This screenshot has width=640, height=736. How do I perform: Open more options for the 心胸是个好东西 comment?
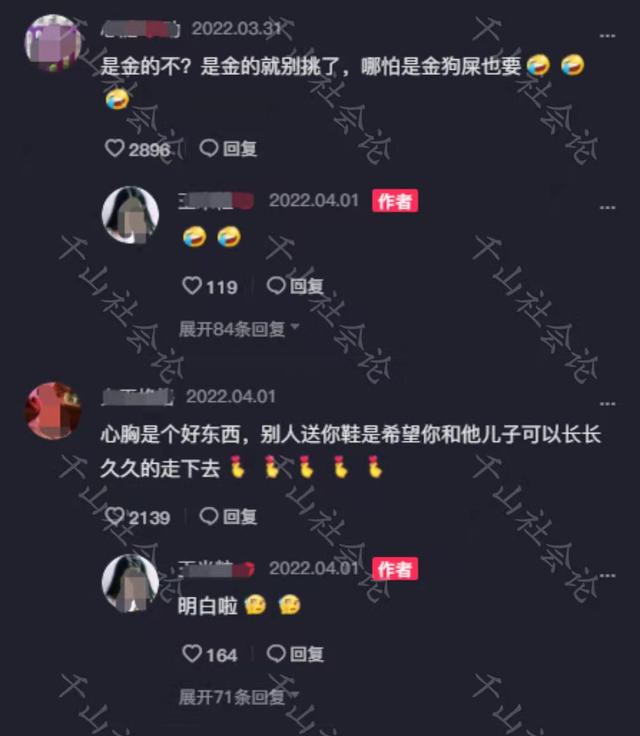click(x=607, y=402)
